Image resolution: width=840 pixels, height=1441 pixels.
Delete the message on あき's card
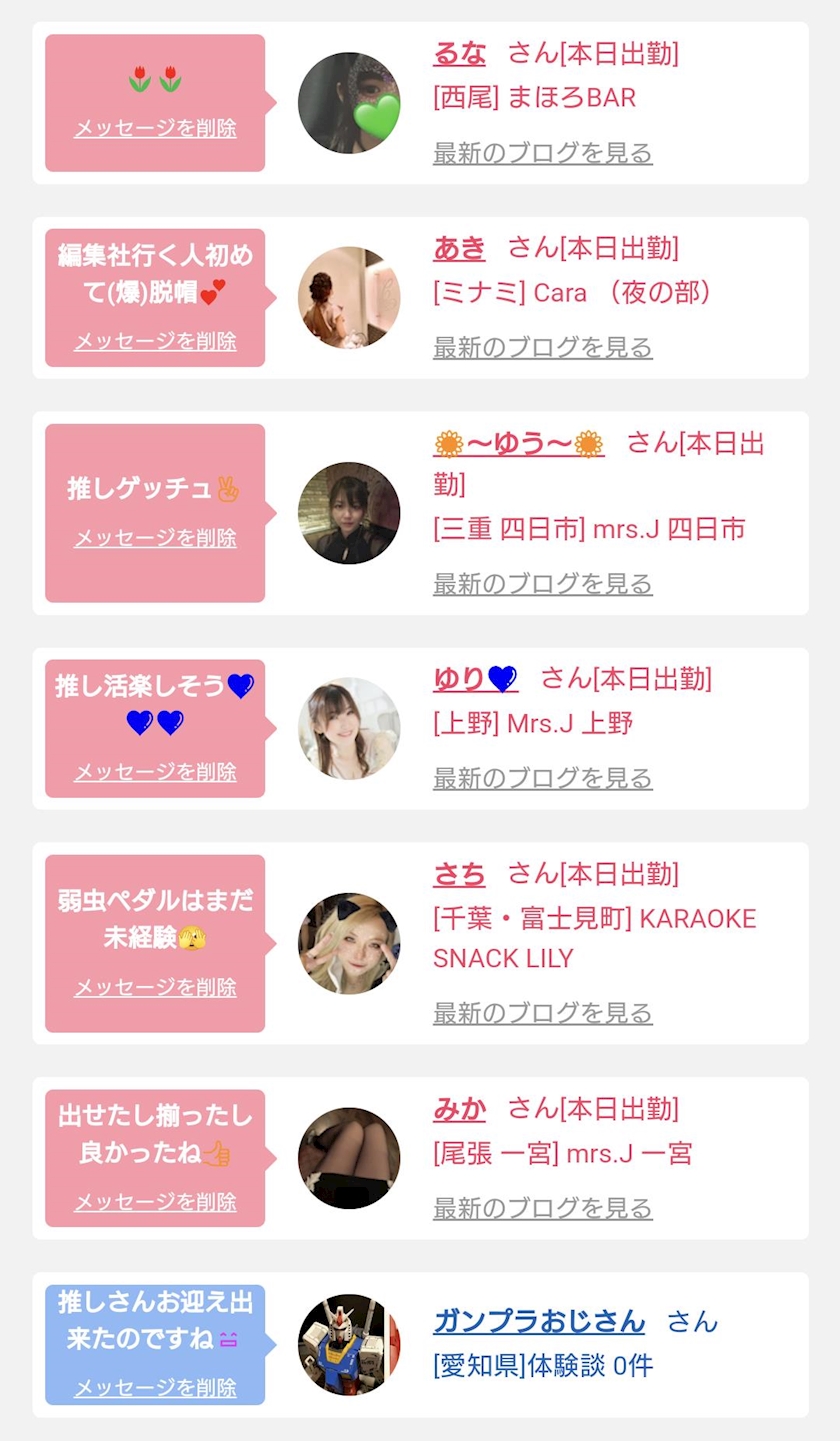tap(155, 341)
